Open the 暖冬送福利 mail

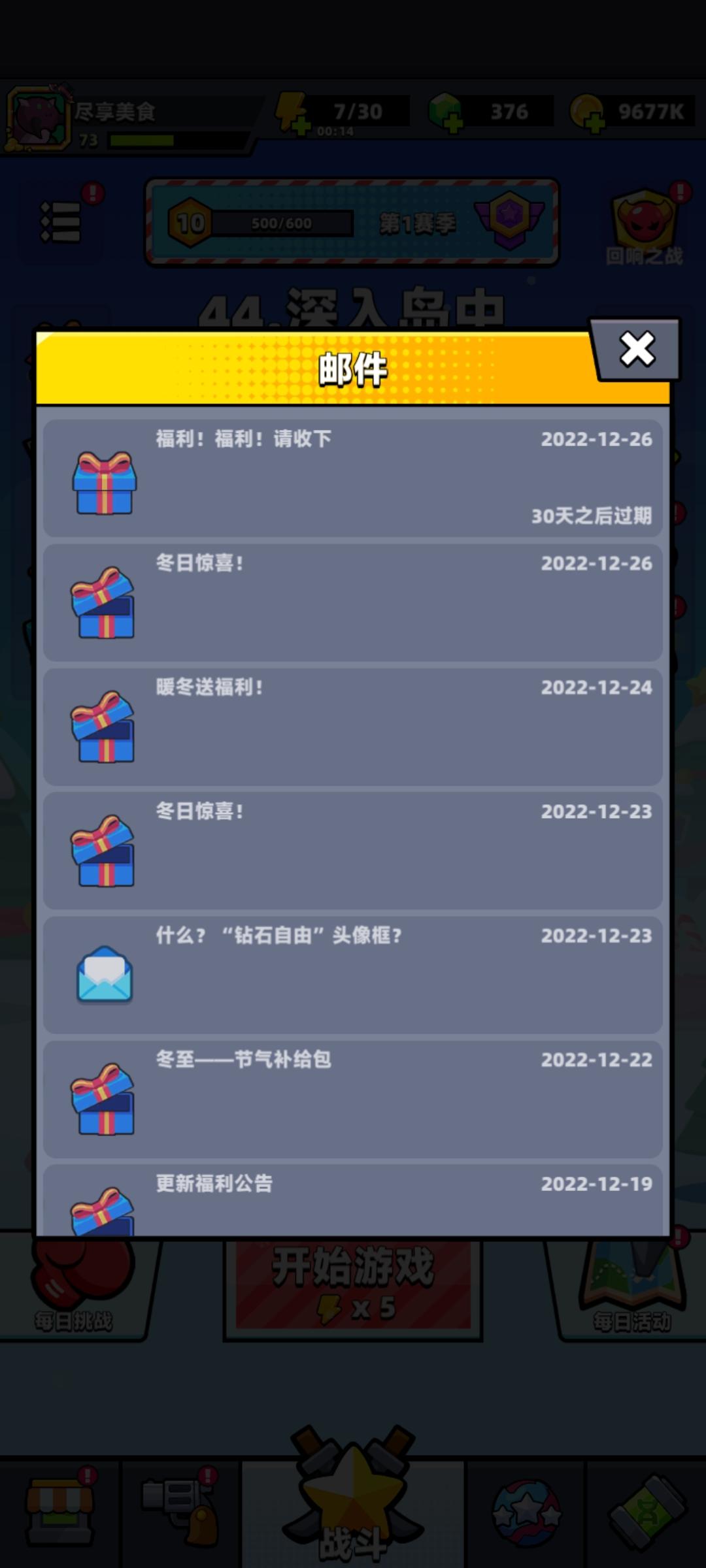click(353, 725)
